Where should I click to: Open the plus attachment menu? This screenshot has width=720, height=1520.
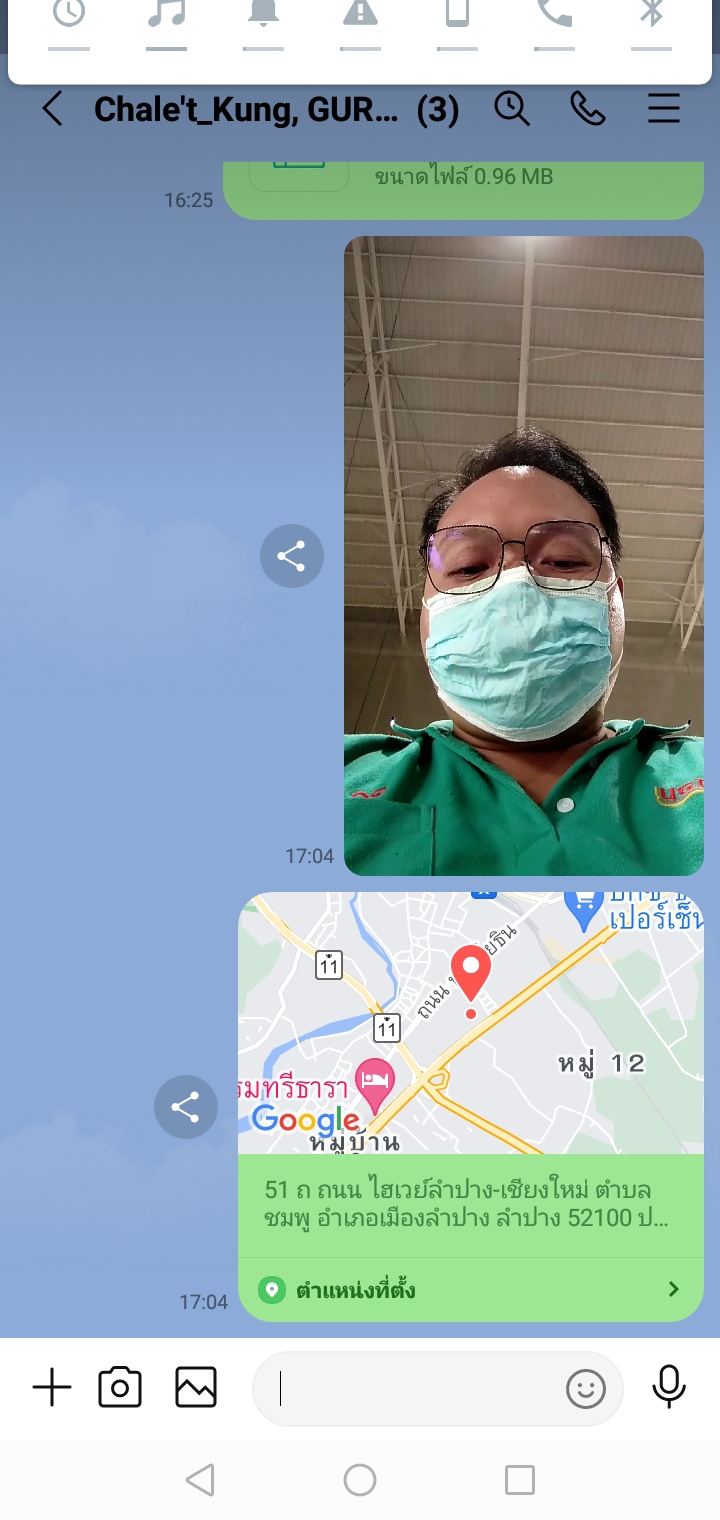(x=52, y=1387)
